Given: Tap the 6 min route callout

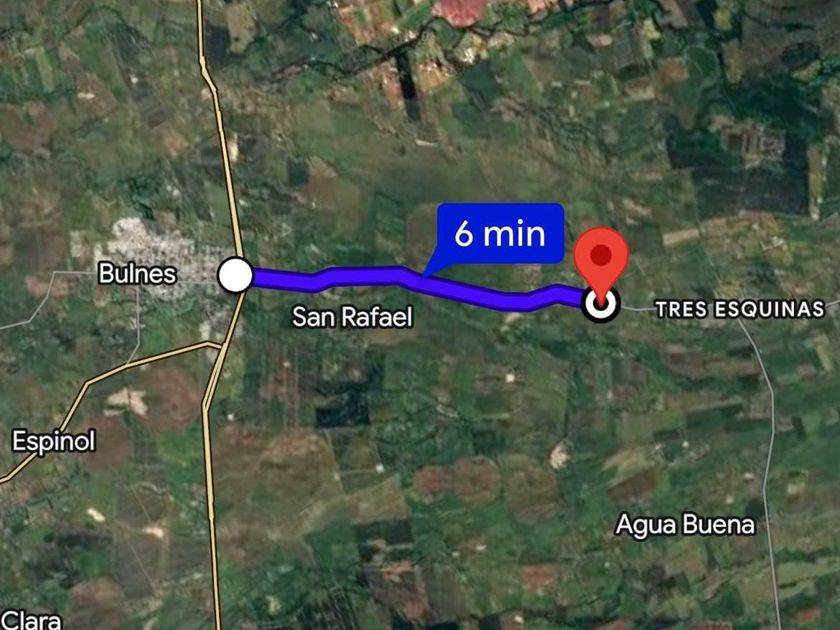Looking at the screenshot, I should point(500,233).
